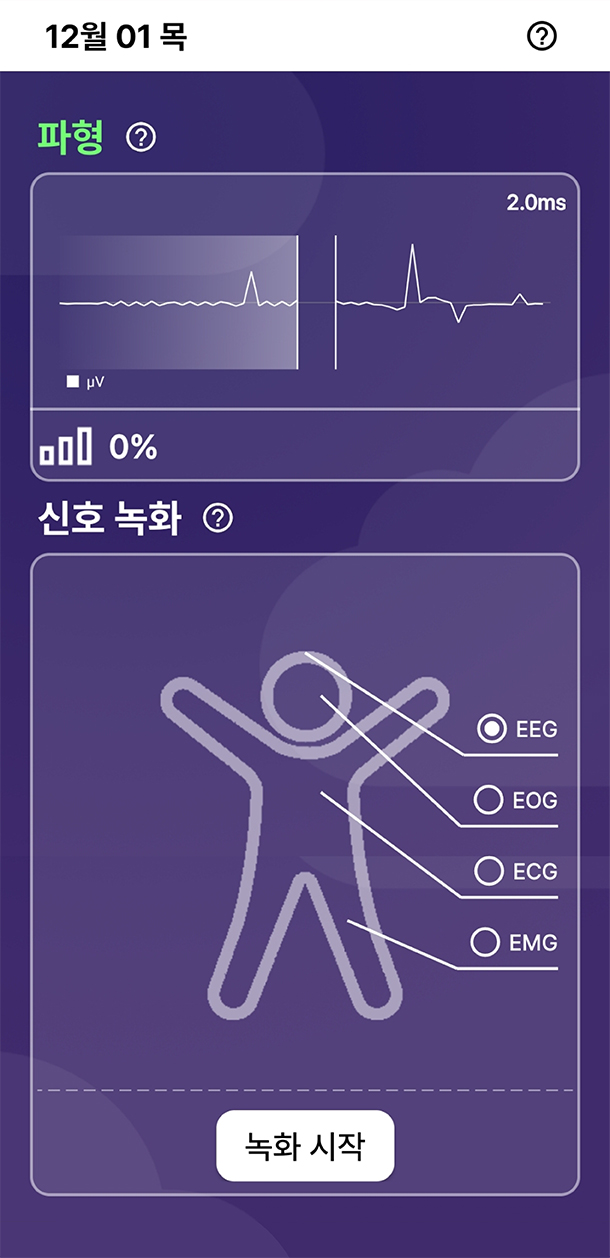Image resolution: width=610 pixels, height=1258 pixels.
Task: Open the help icon in the top bar
Action: pos(541,37)
